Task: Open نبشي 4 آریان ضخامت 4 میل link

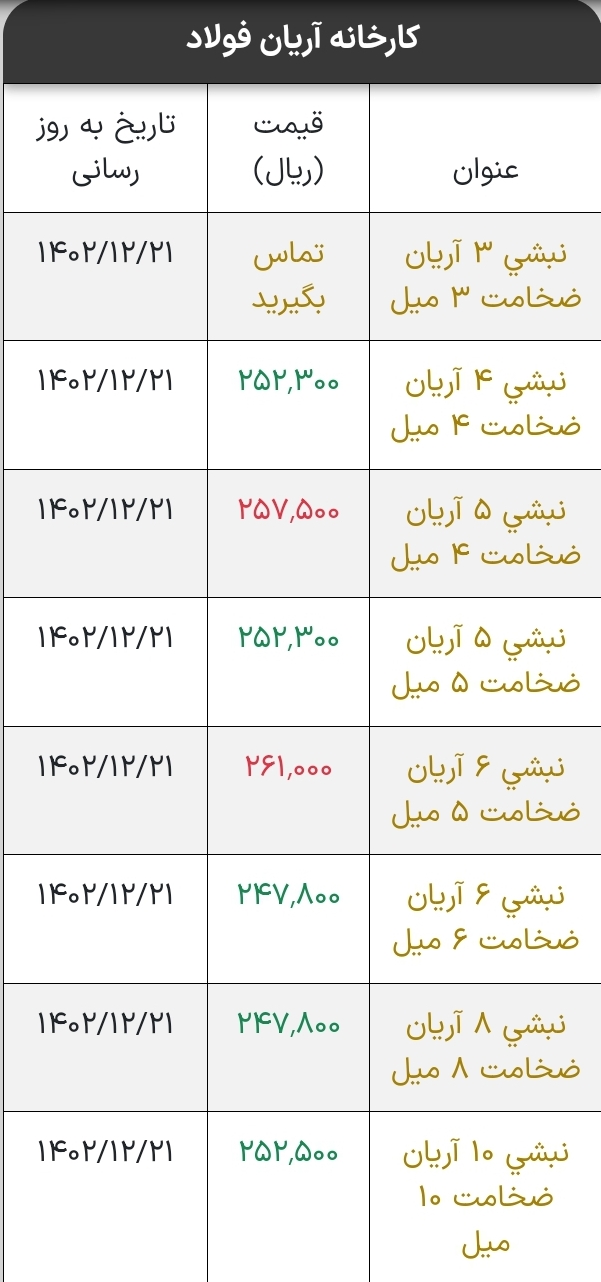Action: click(x=486, y=405)
